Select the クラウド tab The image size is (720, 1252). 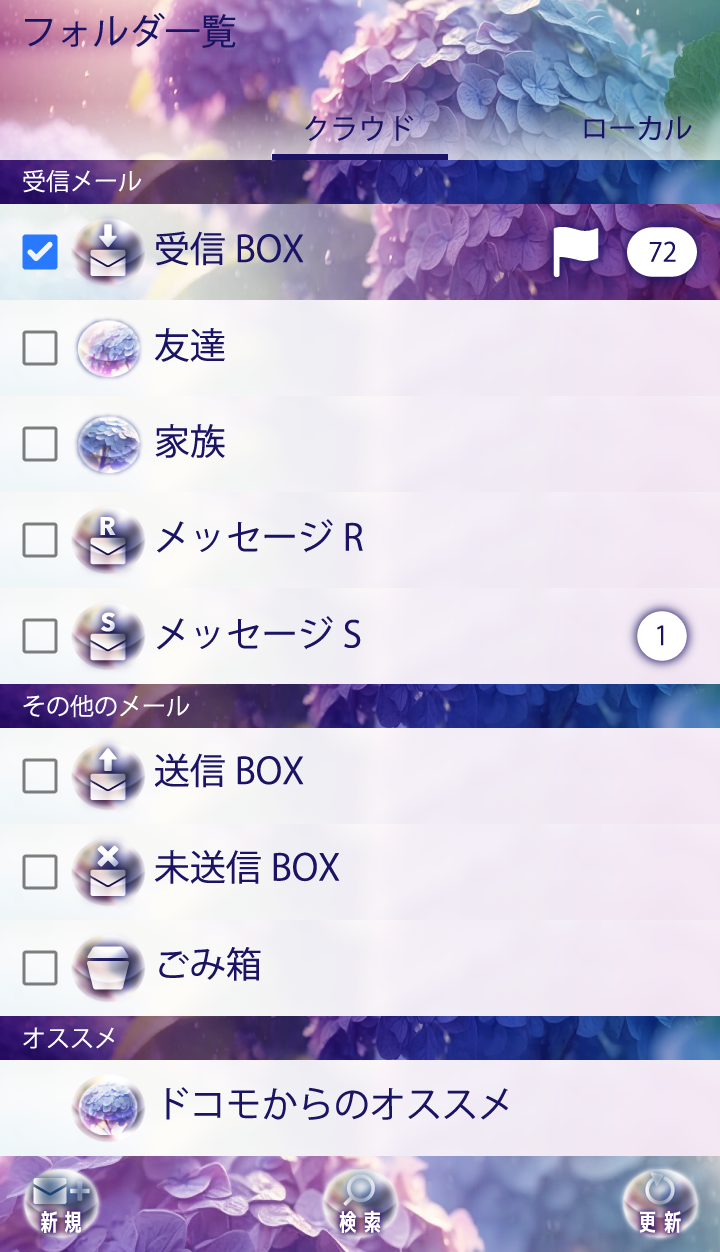click(x=359, y=129)
